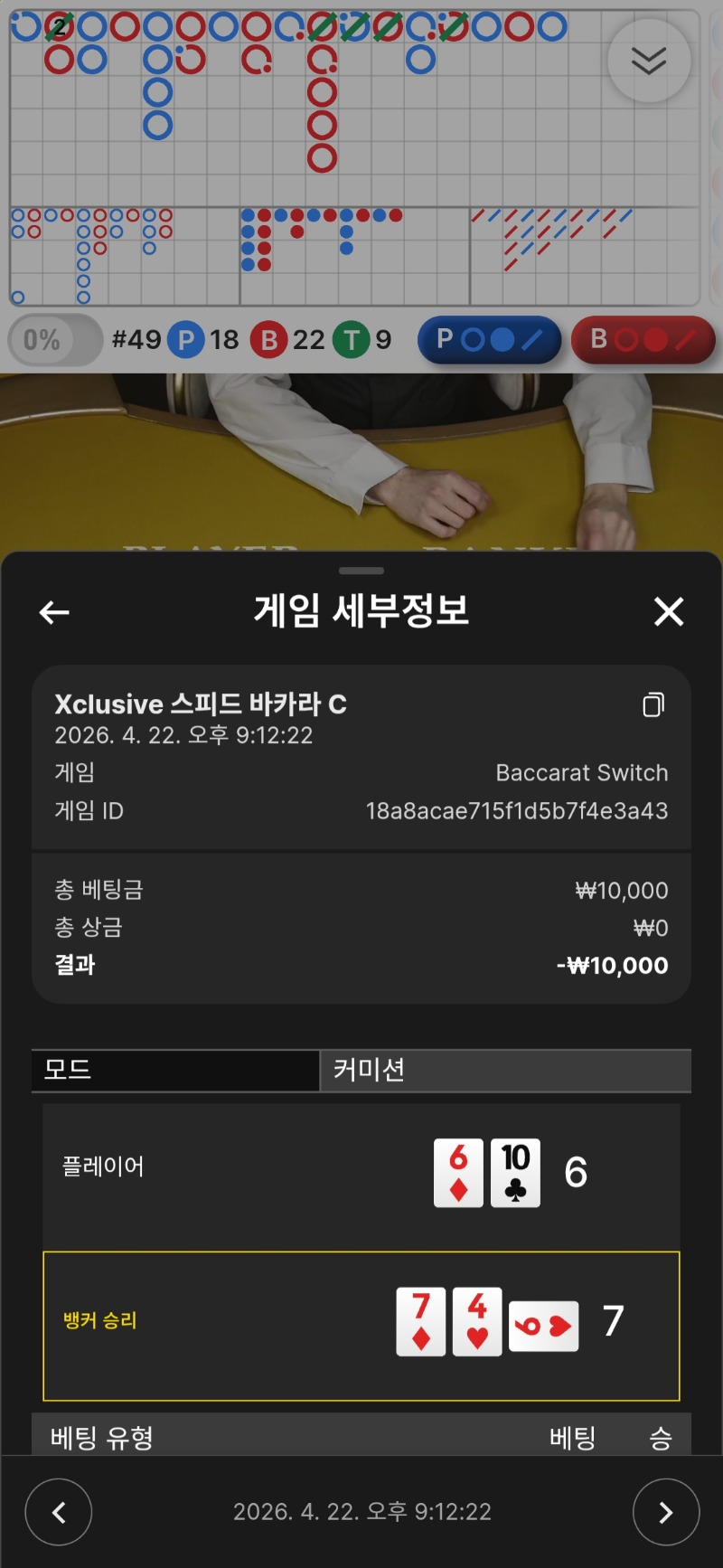View the previous game round
Viewport: 723px width, 1568px height.
(59, 1512)
